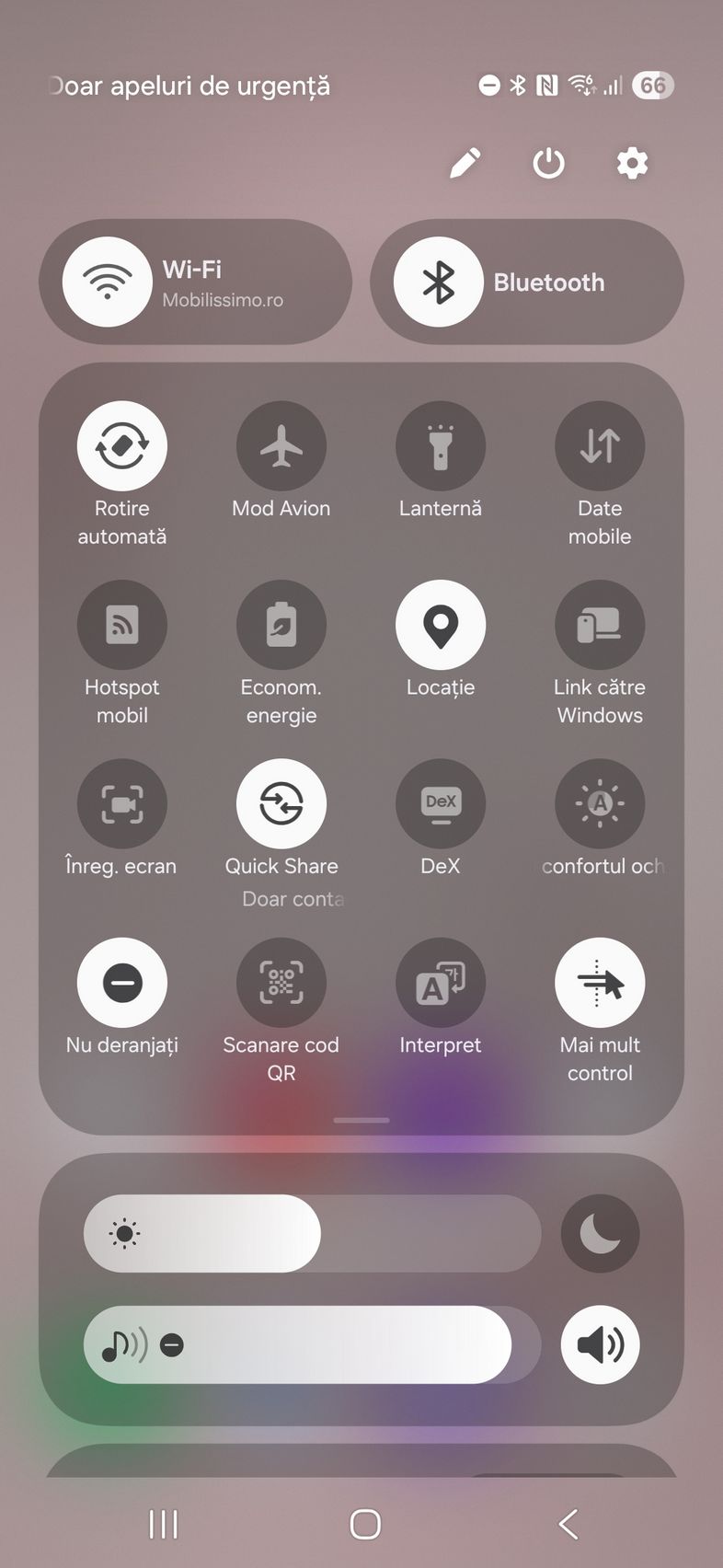The width and height of the screenshot is (723, 1568).
Task: Start Înreg. ecran screen recording
Action: tap(122, 803)
